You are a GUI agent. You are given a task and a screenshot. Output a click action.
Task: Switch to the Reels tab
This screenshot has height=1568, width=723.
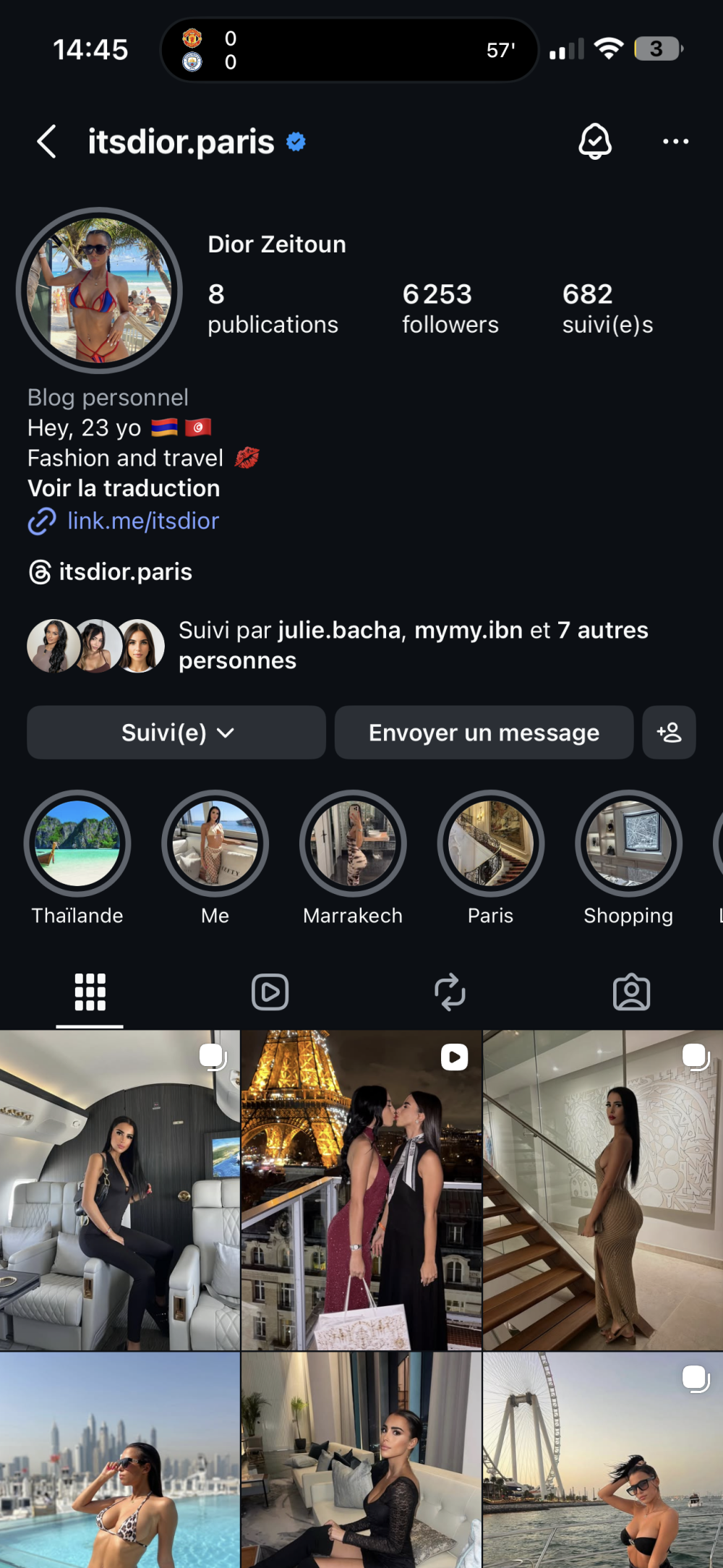point(270,992)
